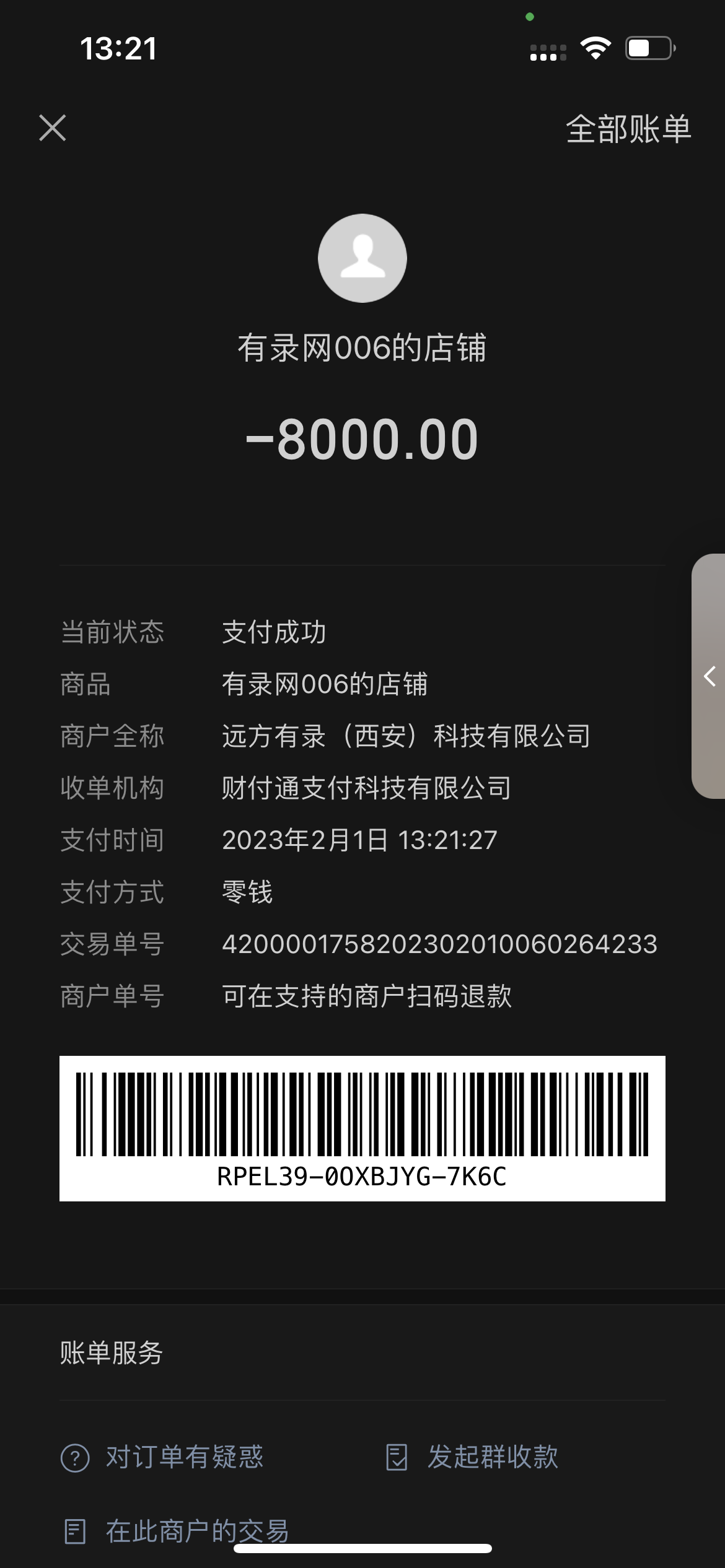Expand the floating side panel arrow
The height and width of the screenshot is (1568, 725).
[710, 676]
